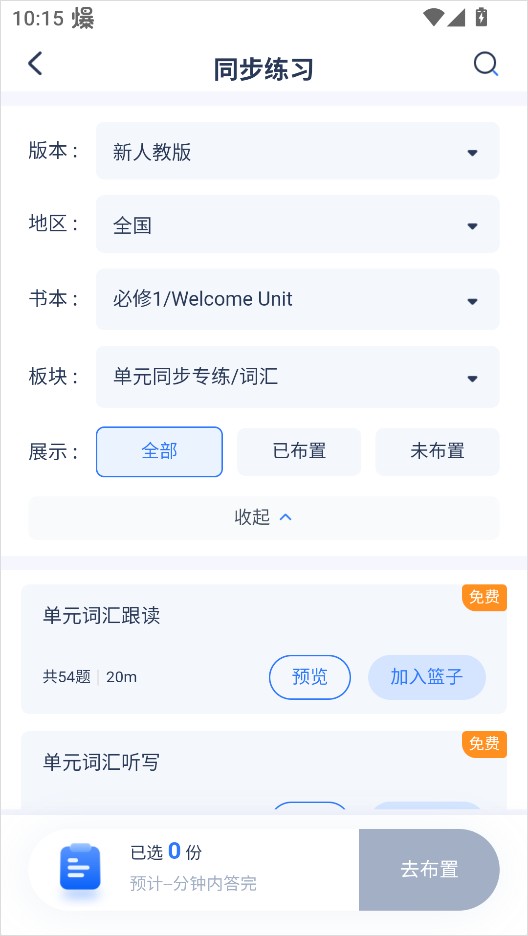Open the 板块 dropdown showing 单元同步专练/词汇
Image resolution: width=528 pixels, height=936 pixels.
click(298, 377)
